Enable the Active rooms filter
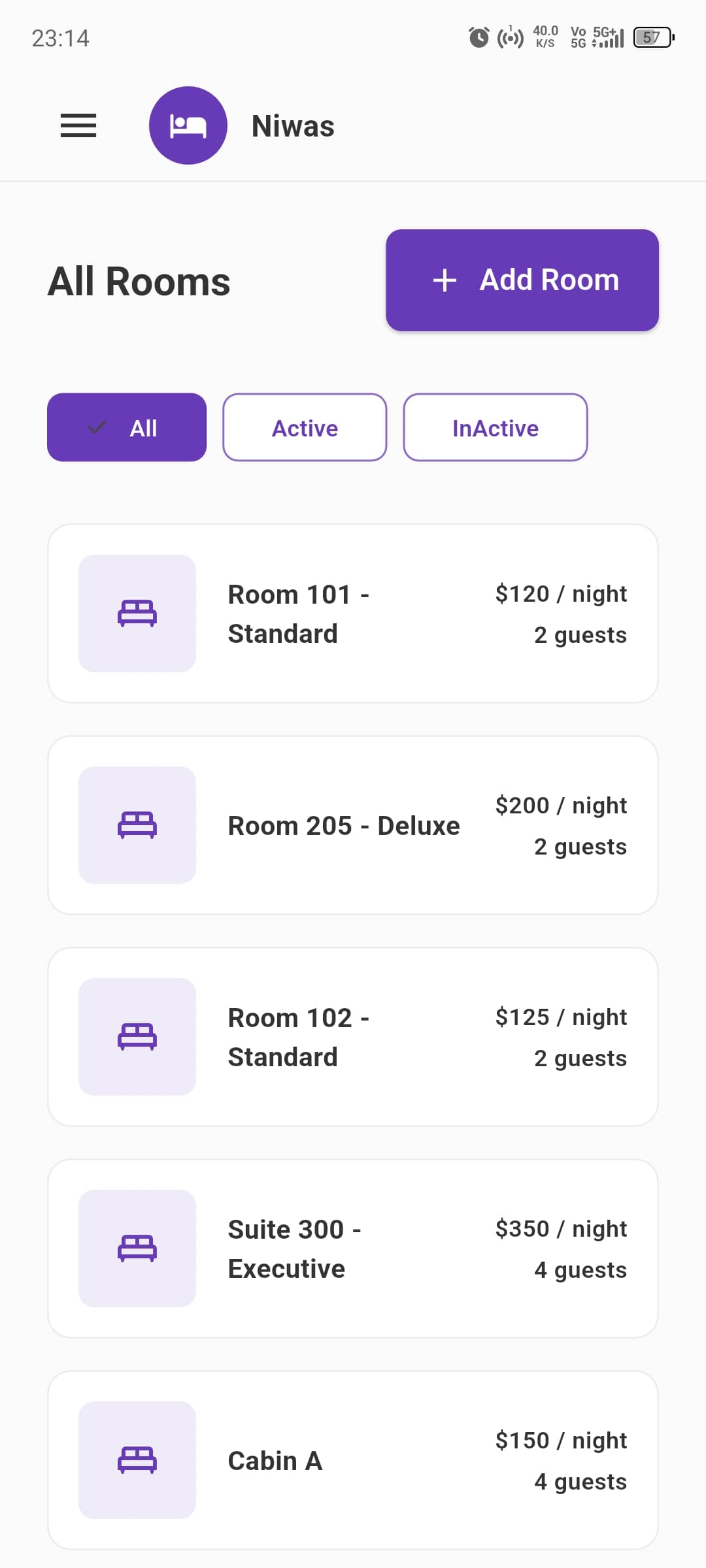This screenshot has width=706, height=1568. pos(304,427)
